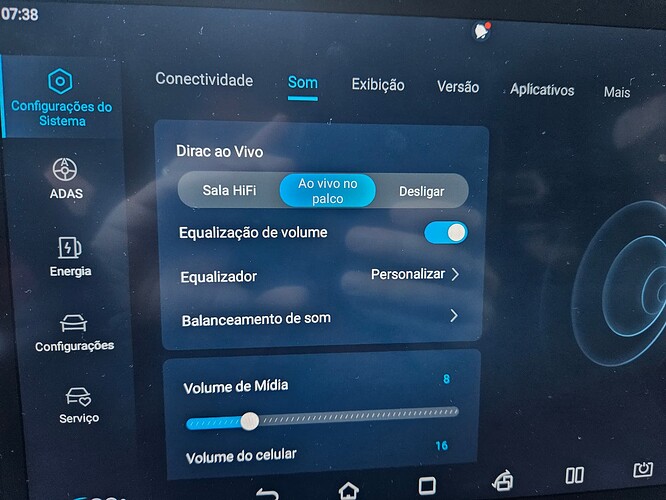Image resolution: width=666 pixels, height=500 pixels.
Task: Open ADAS in the sidebar
Action: point(66,178)
